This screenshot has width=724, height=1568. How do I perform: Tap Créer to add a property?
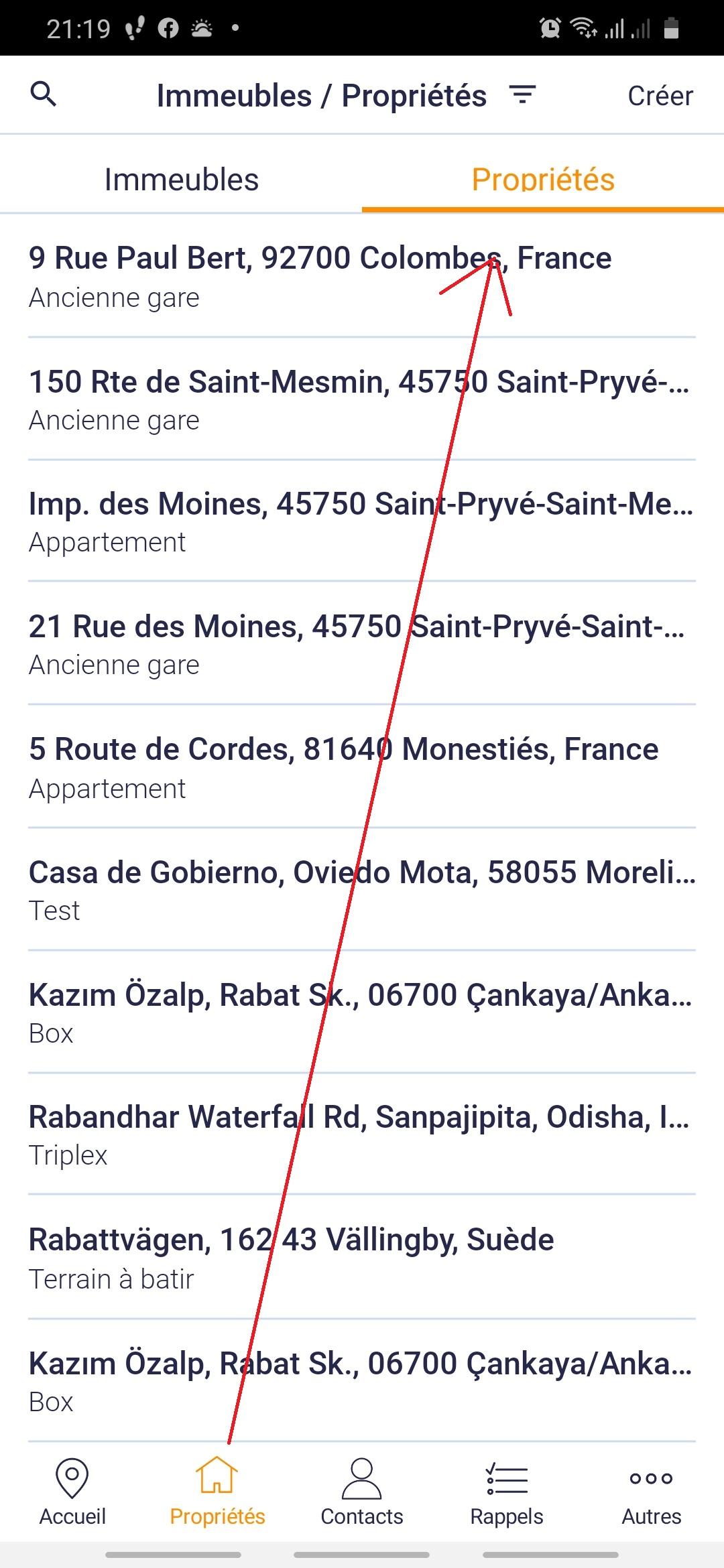pyautogui.click(x=660, y=96)
